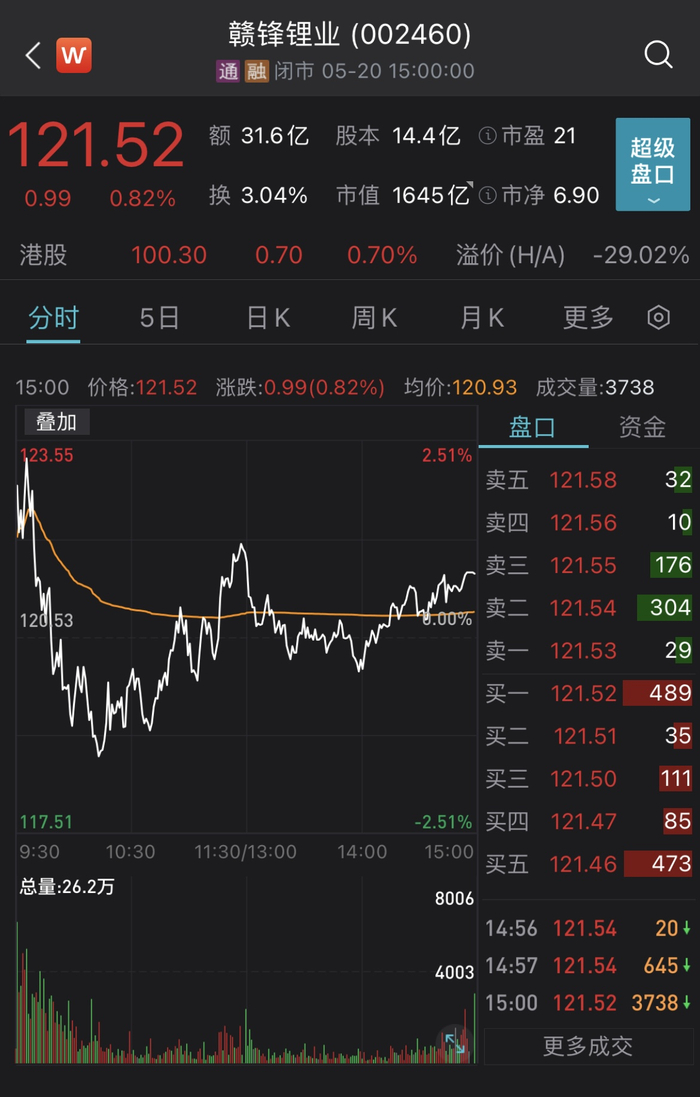Image resolution: width=700 pixels, height=1097 pixels.
Task: Switch to the 周K chart tab
Action: (374, 318)
